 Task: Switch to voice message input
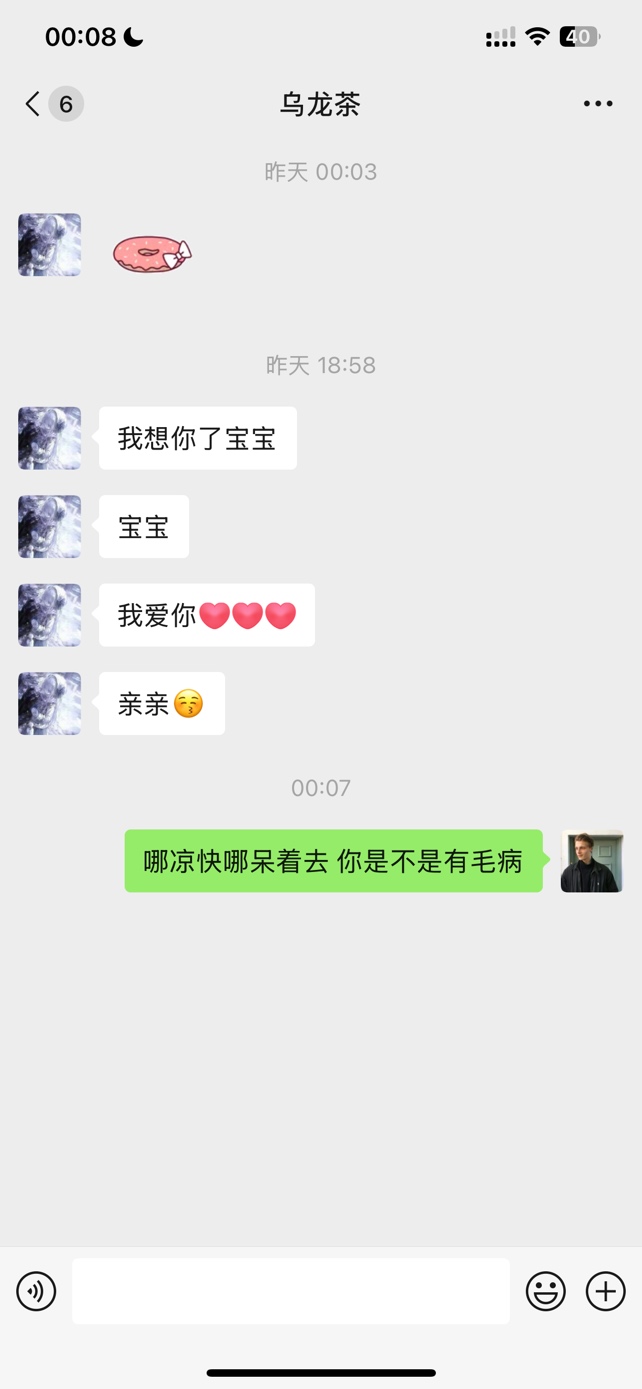coord(36,1291)
